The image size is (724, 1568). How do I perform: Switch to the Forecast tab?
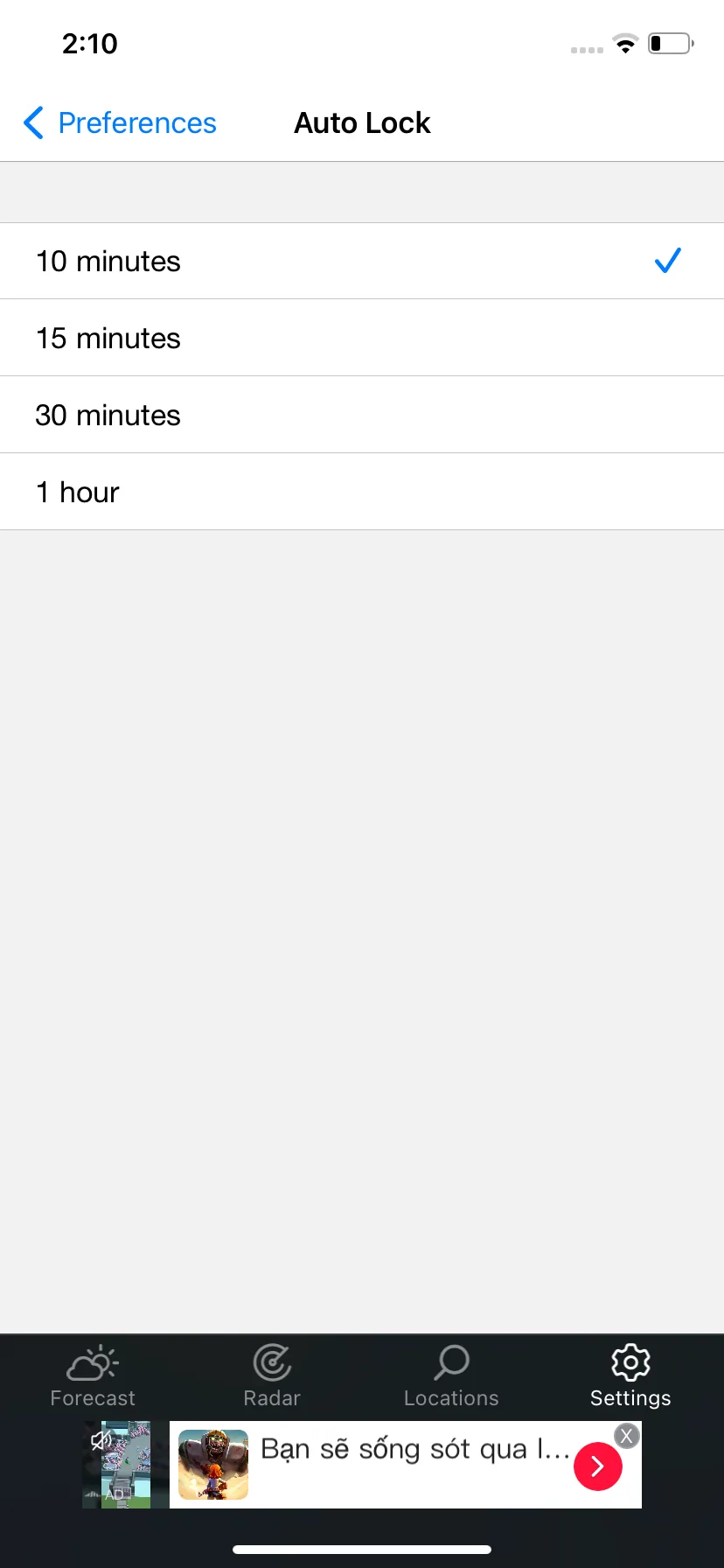(x=93, y=1375)
